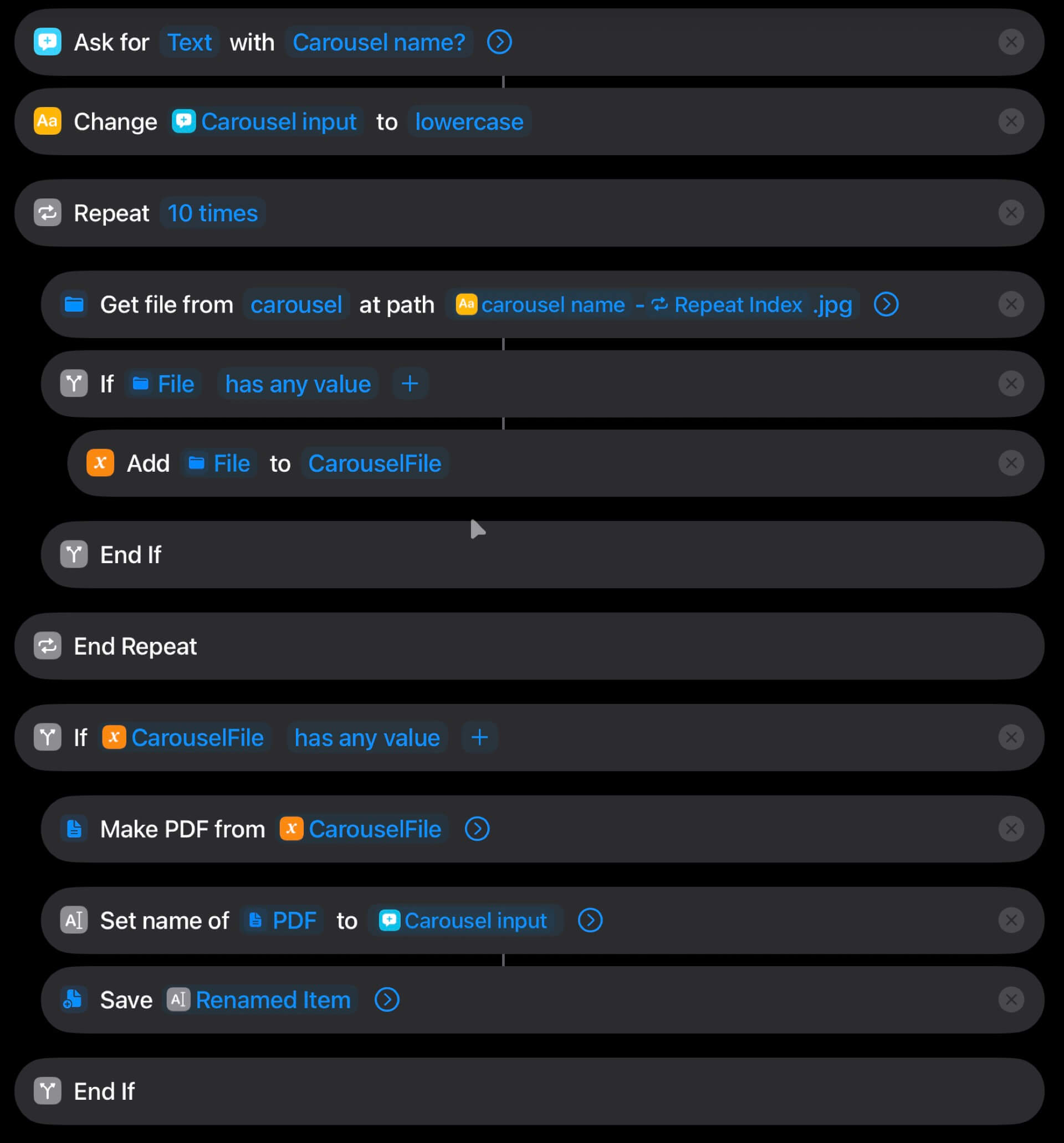
Task: Change File's has any value condition
Action: click(x=297, y=384)
